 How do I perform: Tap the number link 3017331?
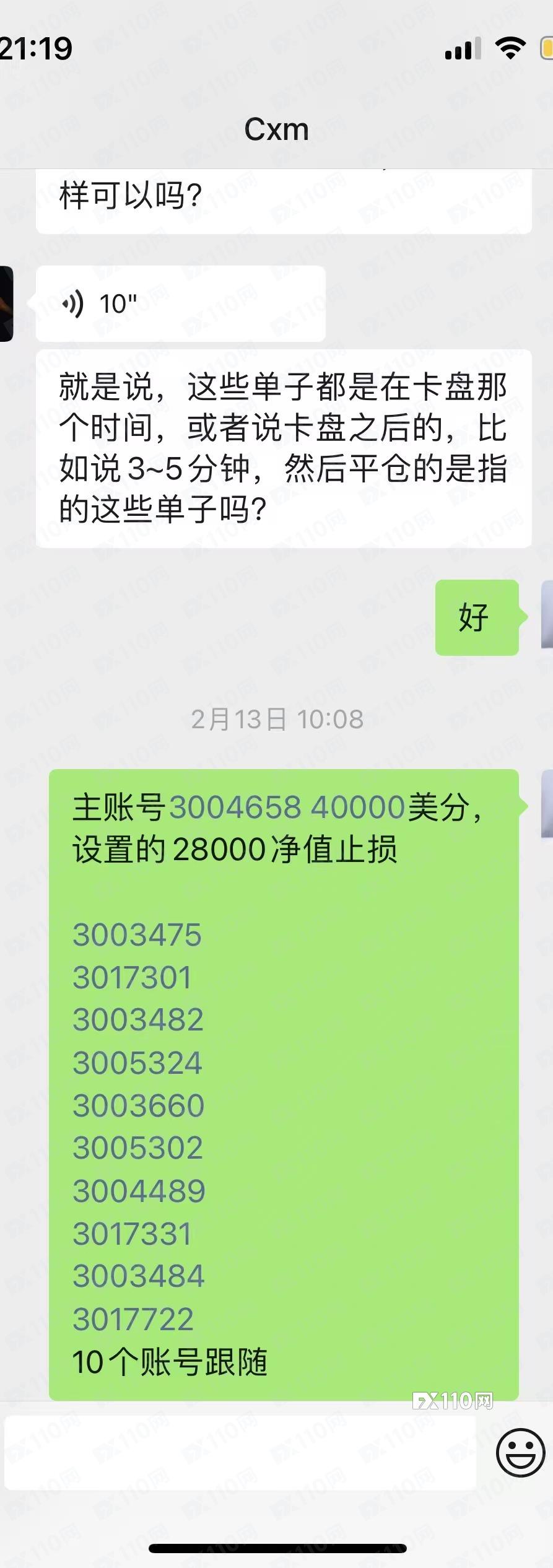(x=132, y=1234)
